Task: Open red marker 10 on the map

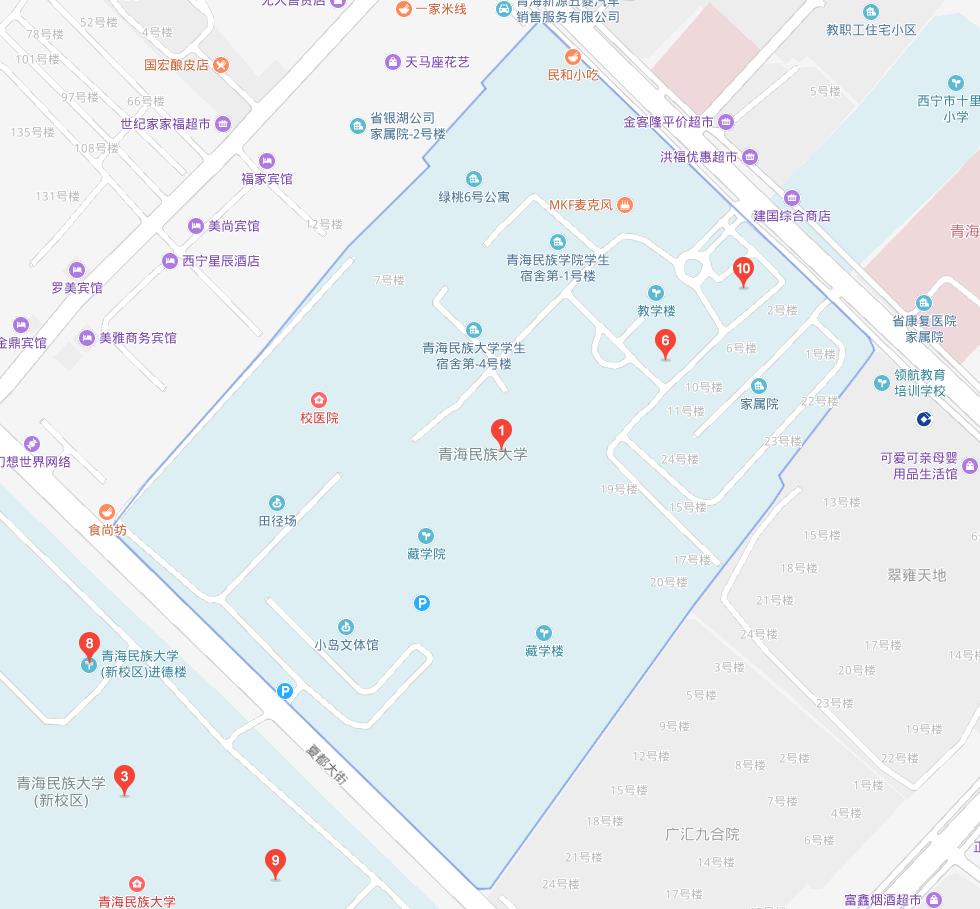Action: click(x=743, y=270)
